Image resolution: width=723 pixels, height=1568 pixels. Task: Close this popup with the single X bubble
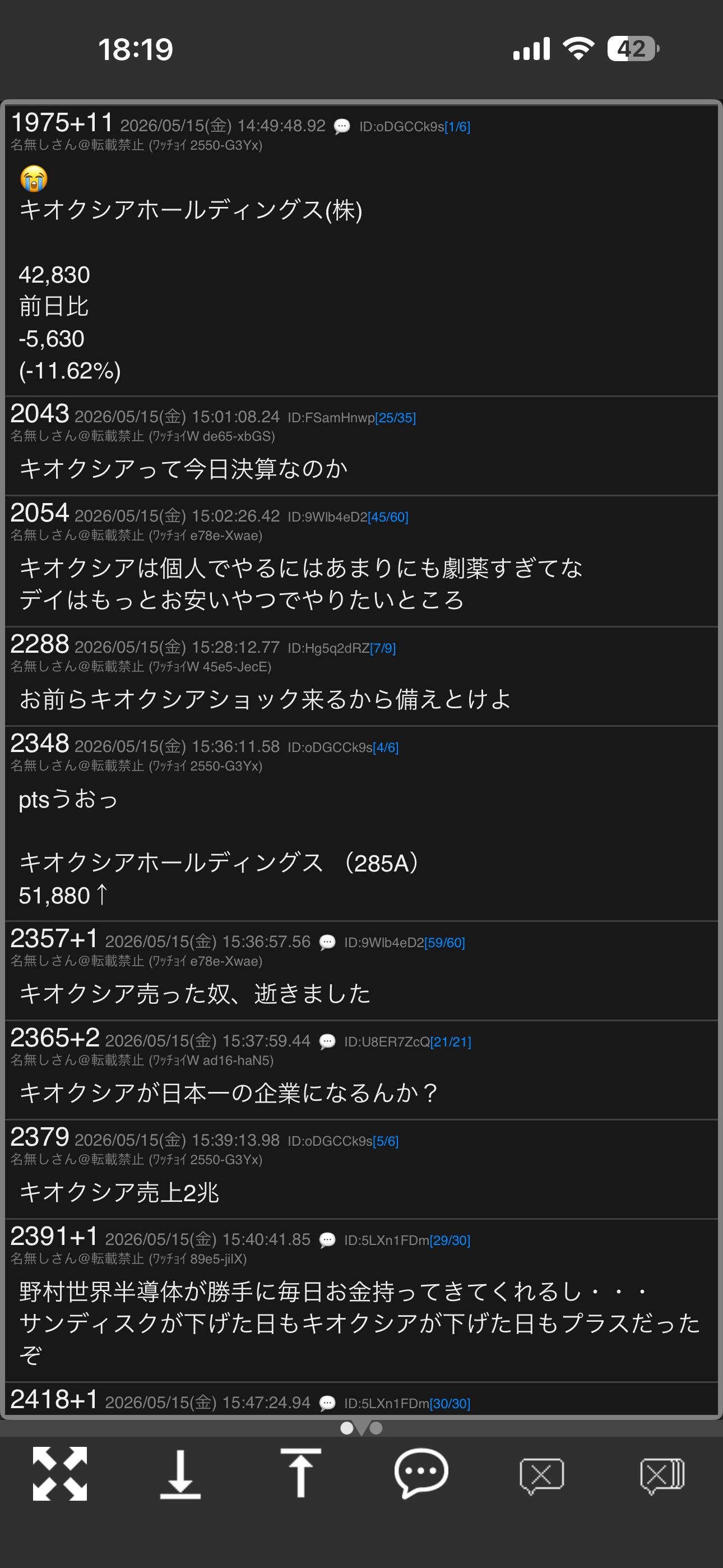click(541, 1476)
